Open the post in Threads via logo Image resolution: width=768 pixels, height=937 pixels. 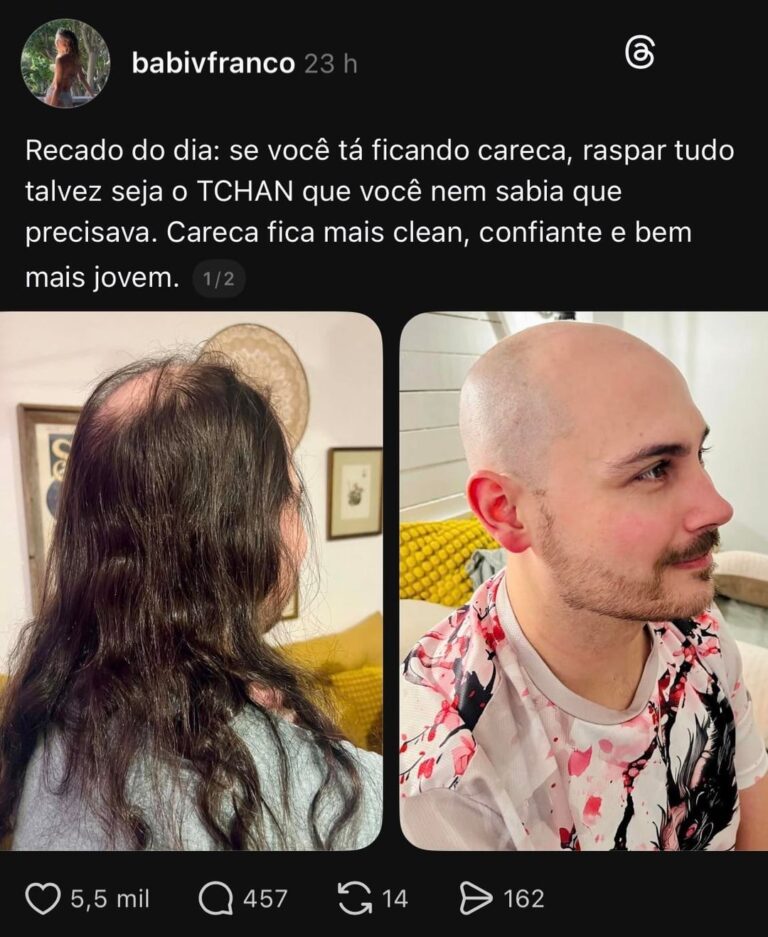pos(639,54)
